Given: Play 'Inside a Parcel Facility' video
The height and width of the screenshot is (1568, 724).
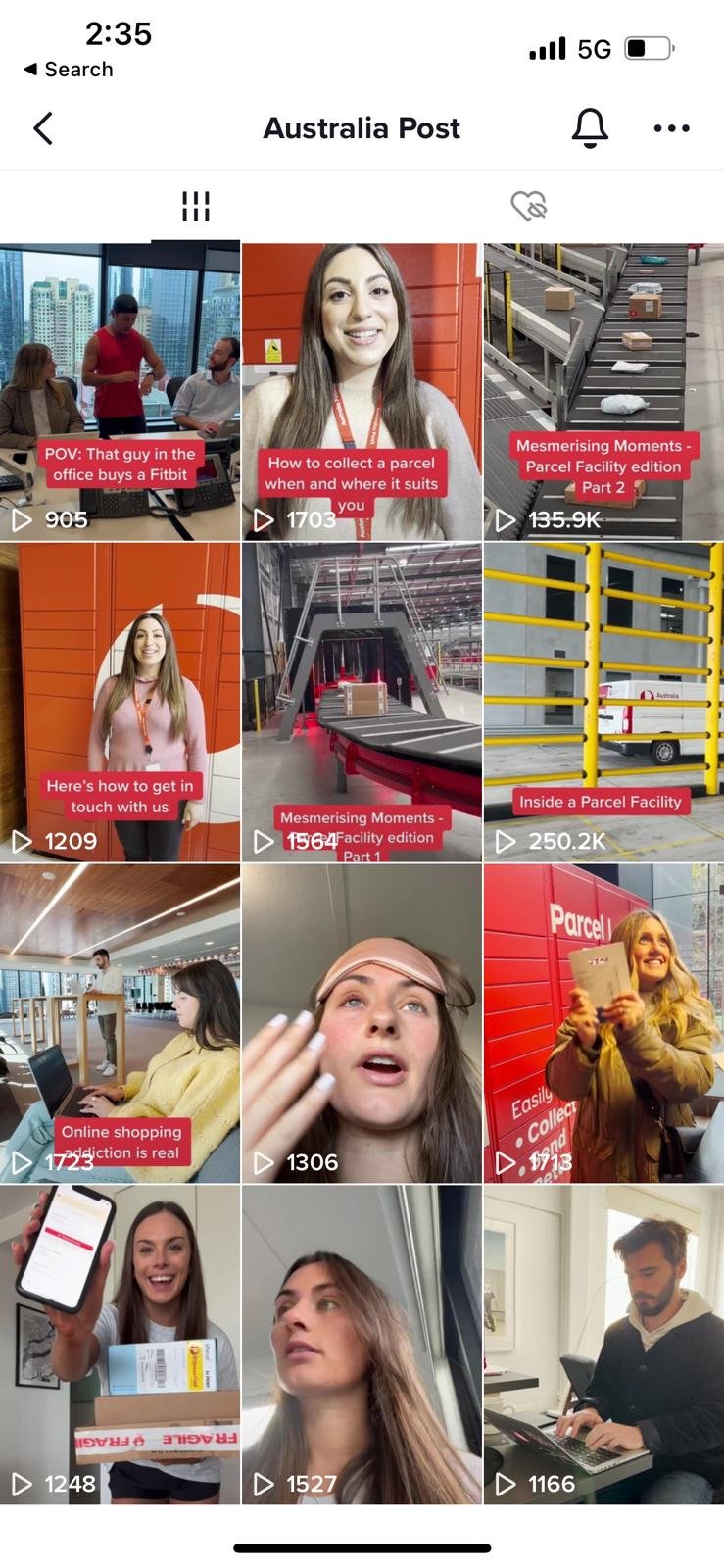Looking at the screenshot, I should pos(603,702).
